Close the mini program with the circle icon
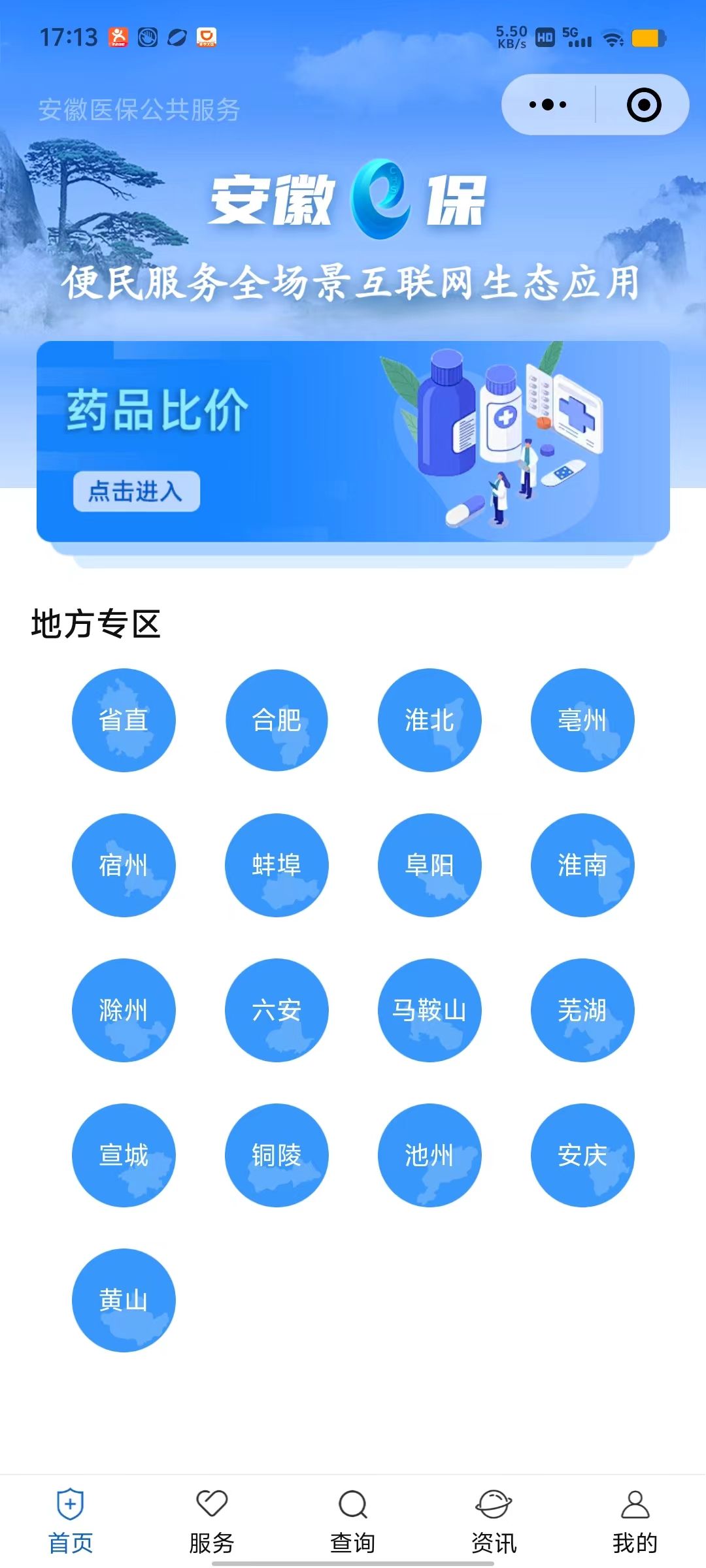This screenshot has width=706, height=1568. (x=644, y=105)
